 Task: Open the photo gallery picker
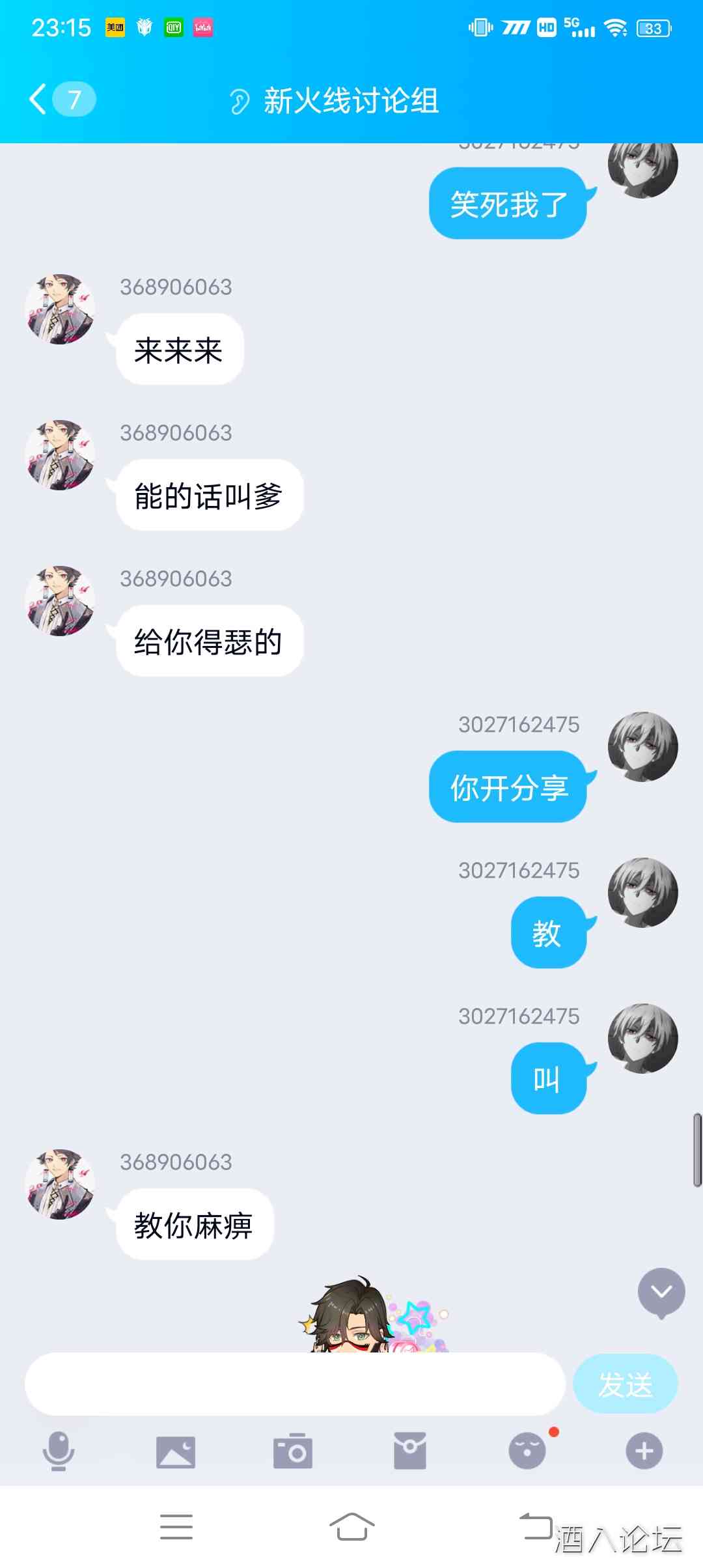coord(176,1451)
